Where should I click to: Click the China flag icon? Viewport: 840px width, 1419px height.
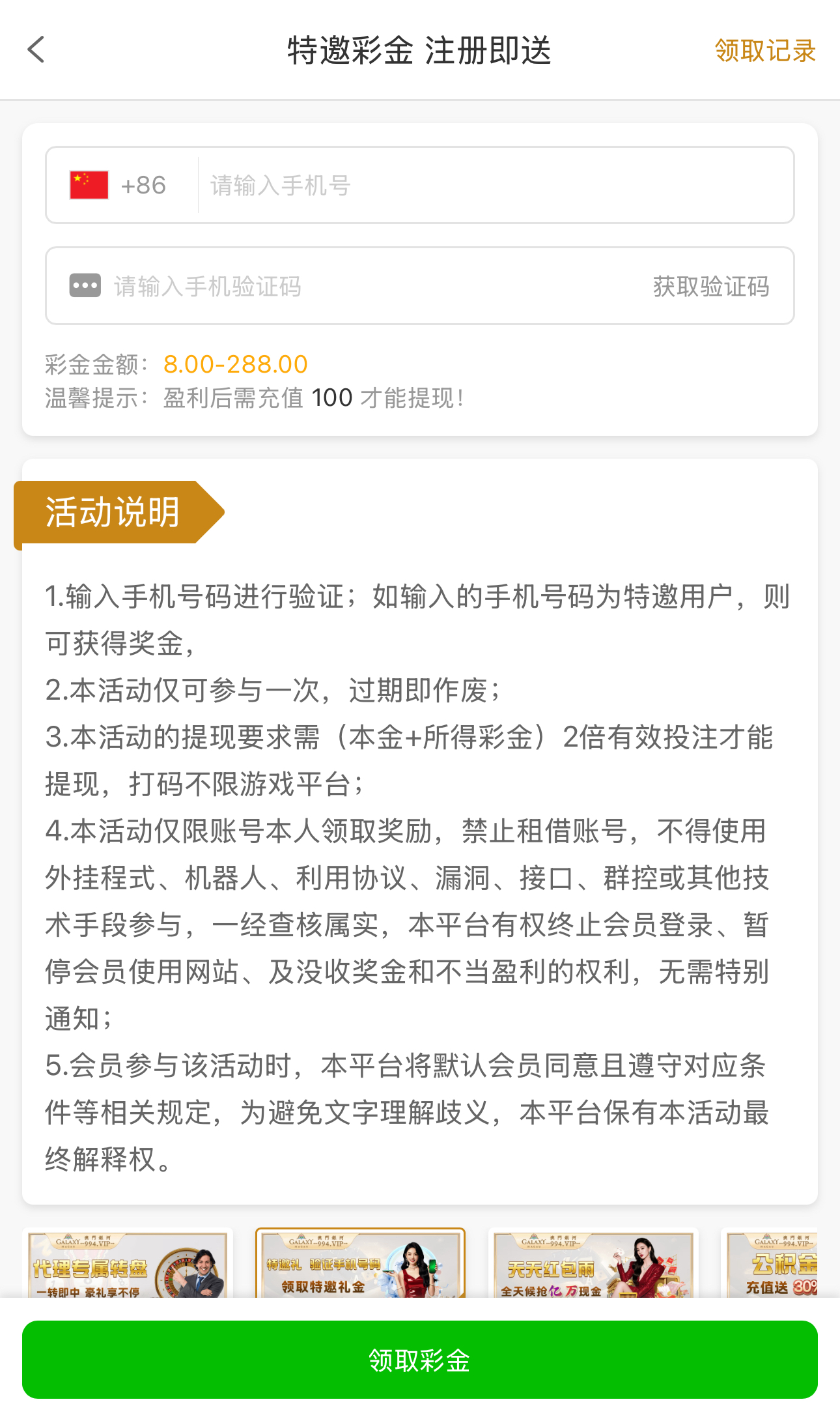[88, 184]
